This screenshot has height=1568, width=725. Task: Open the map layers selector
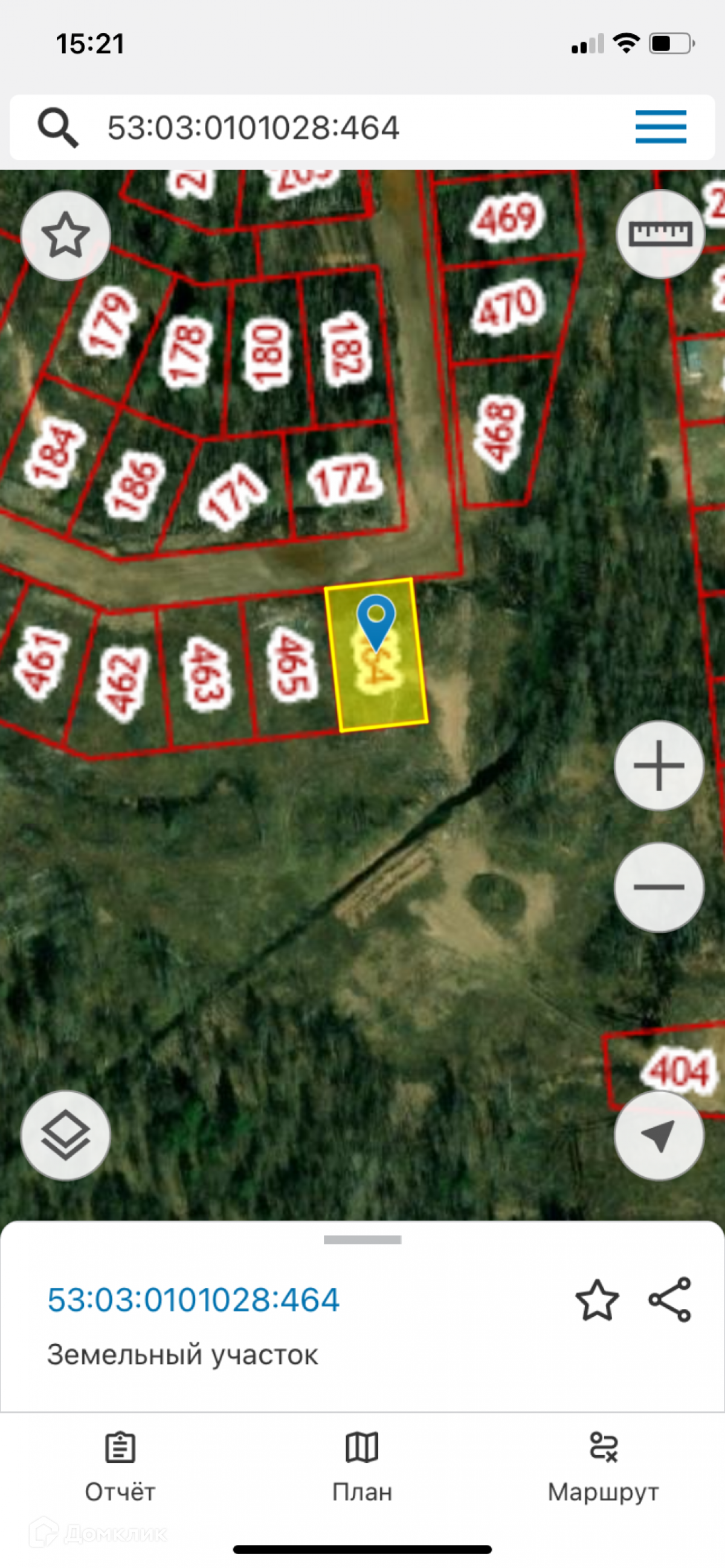click(66, 1134)
